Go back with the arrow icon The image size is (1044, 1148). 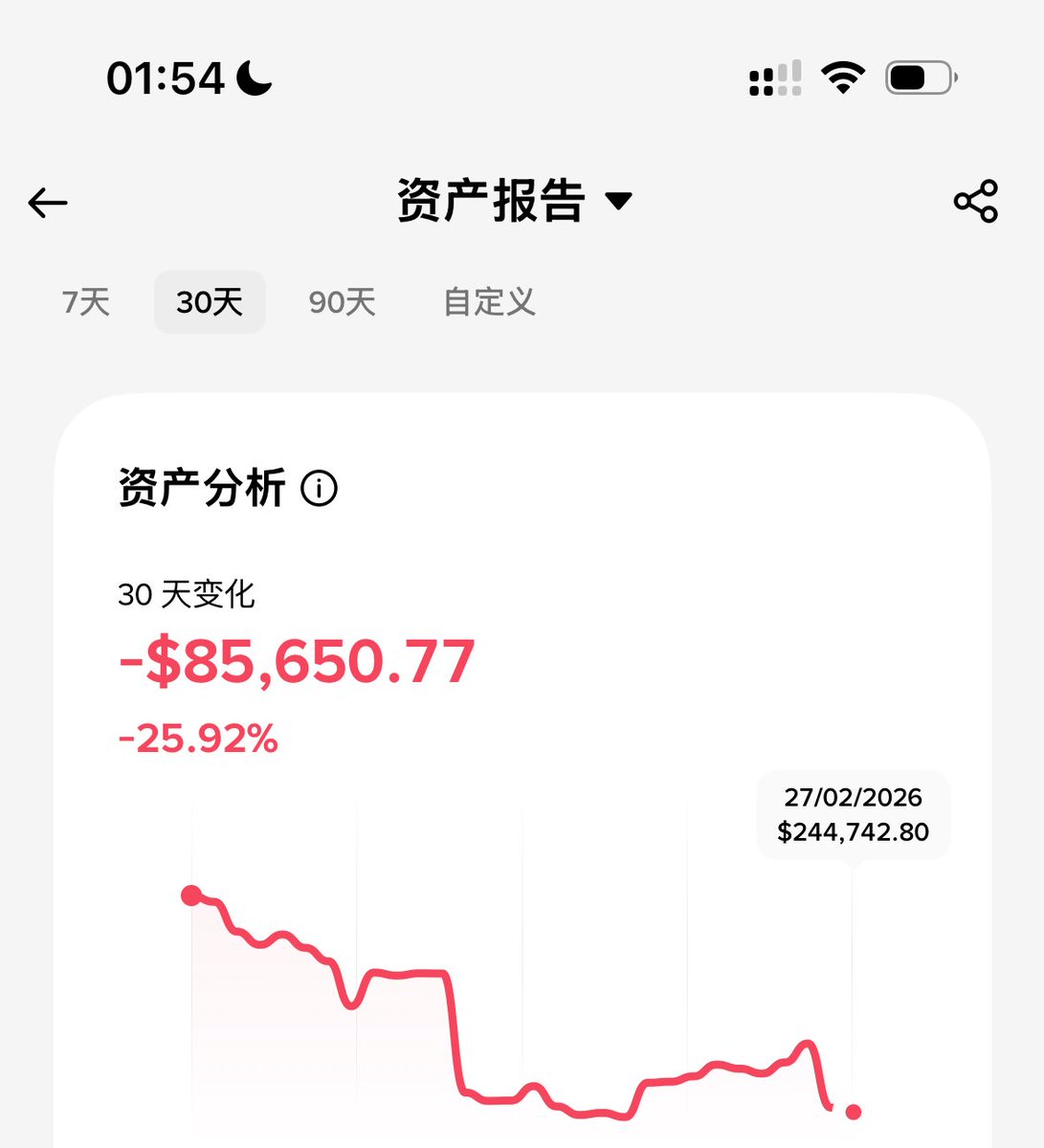point(48,202)
